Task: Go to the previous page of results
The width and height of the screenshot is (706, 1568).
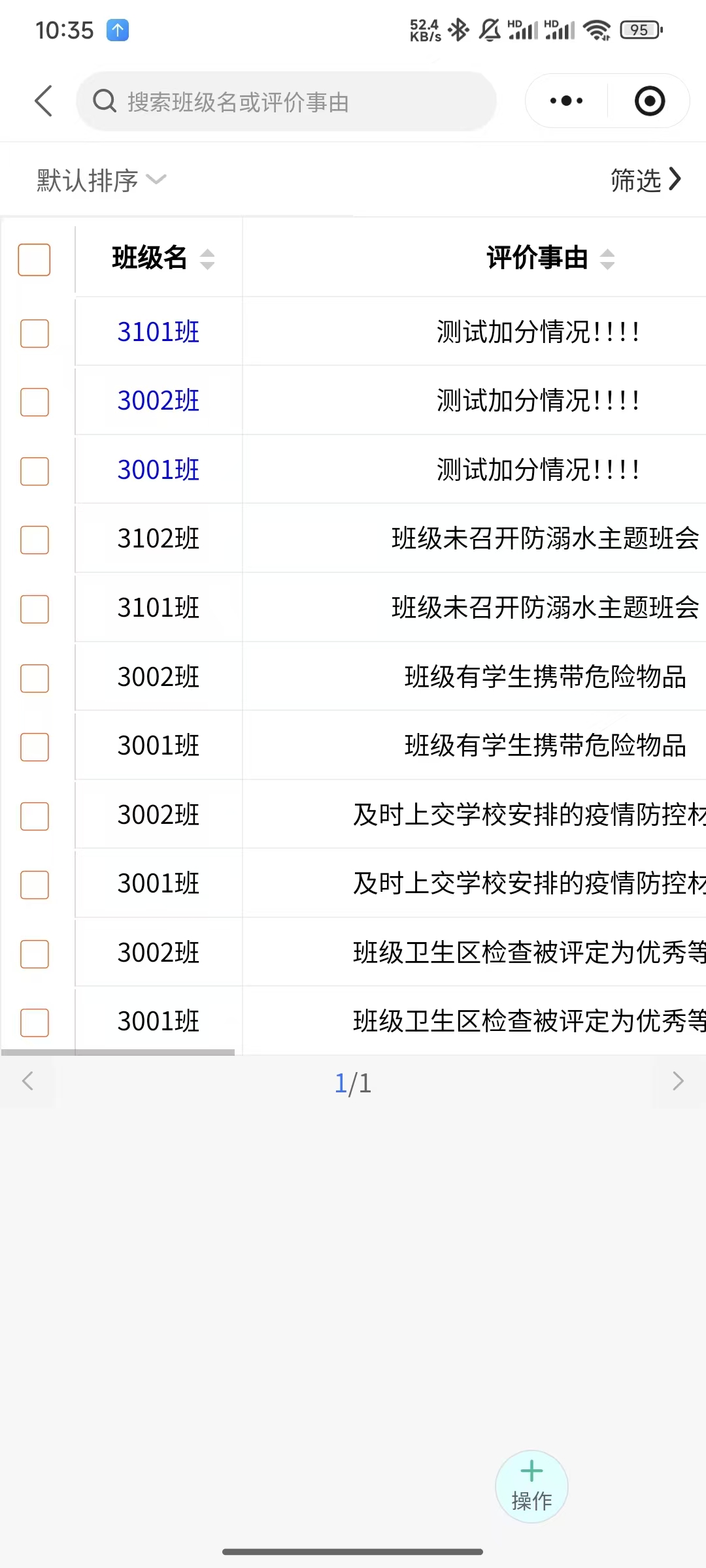Action: 27,1081
